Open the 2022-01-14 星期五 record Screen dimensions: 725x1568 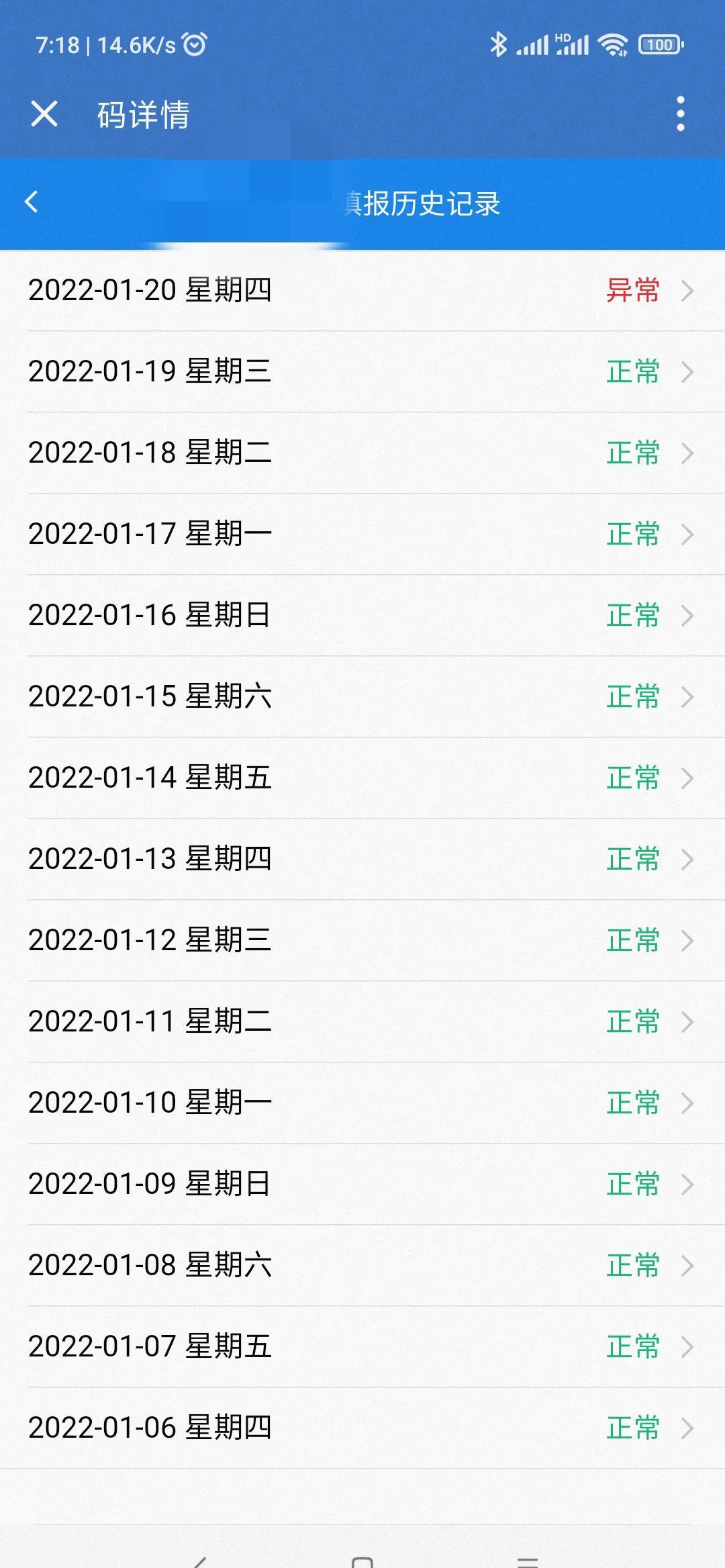click(362, 778)
